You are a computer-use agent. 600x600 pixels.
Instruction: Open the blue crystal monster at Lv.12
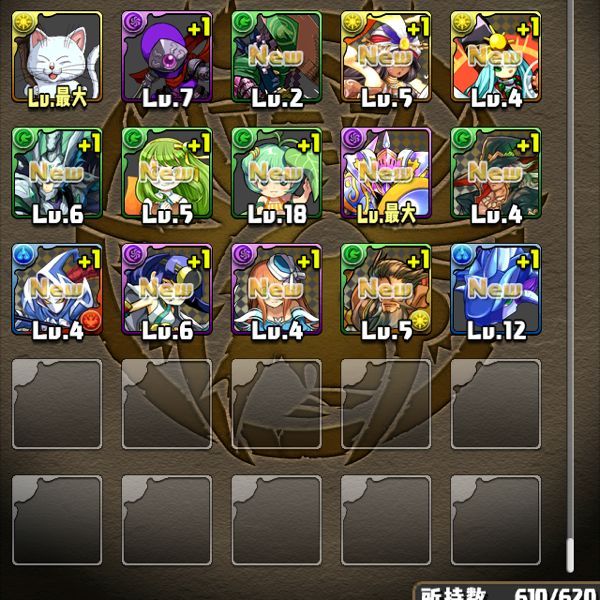(x=496, y=290)
